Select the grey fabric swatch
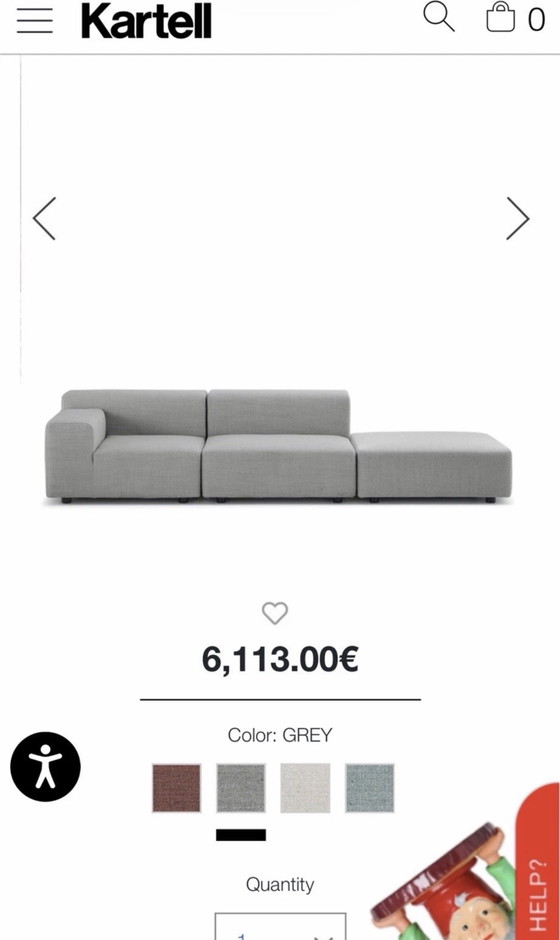This screenshot has height=940, width=560. [241, 788]
